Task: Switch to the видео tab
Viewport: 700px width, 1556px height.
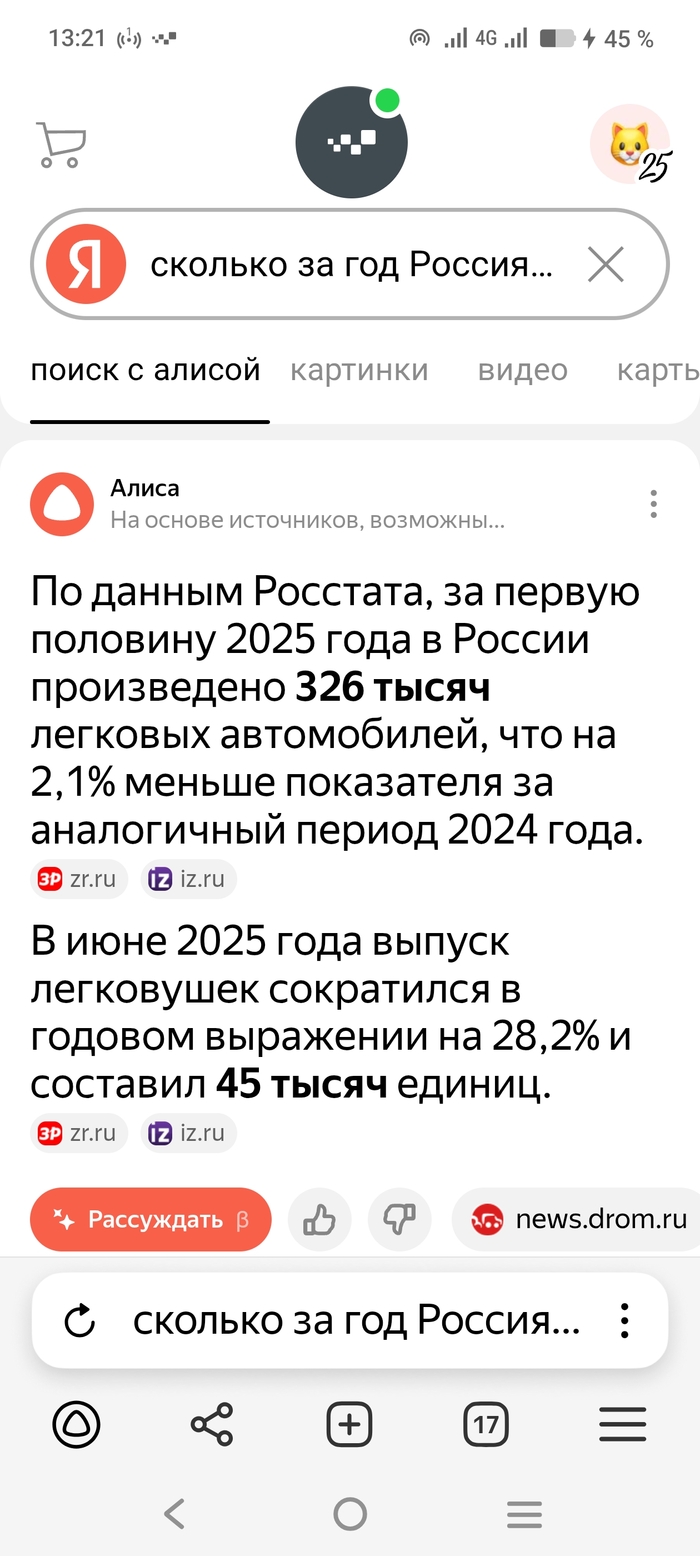Action: tap(522, 370)
